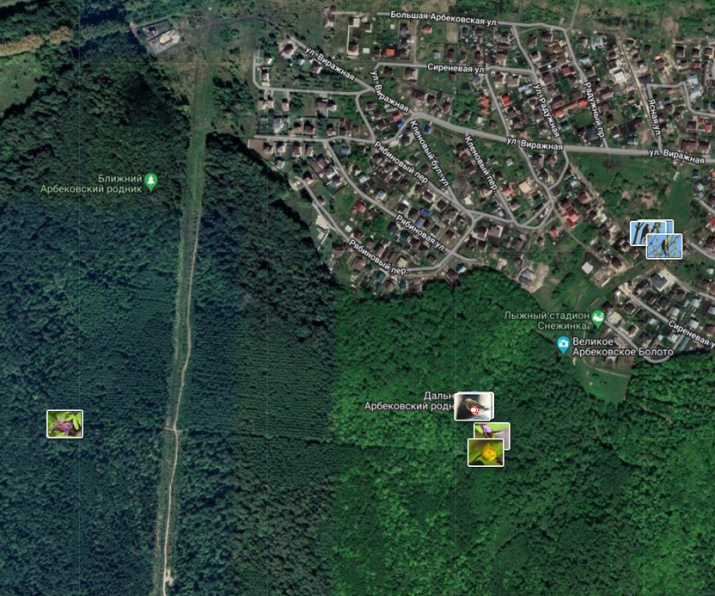This screenshot has height=596, width=715.
Task: Open the purple flower photo marker
Action: pos(65,423)
